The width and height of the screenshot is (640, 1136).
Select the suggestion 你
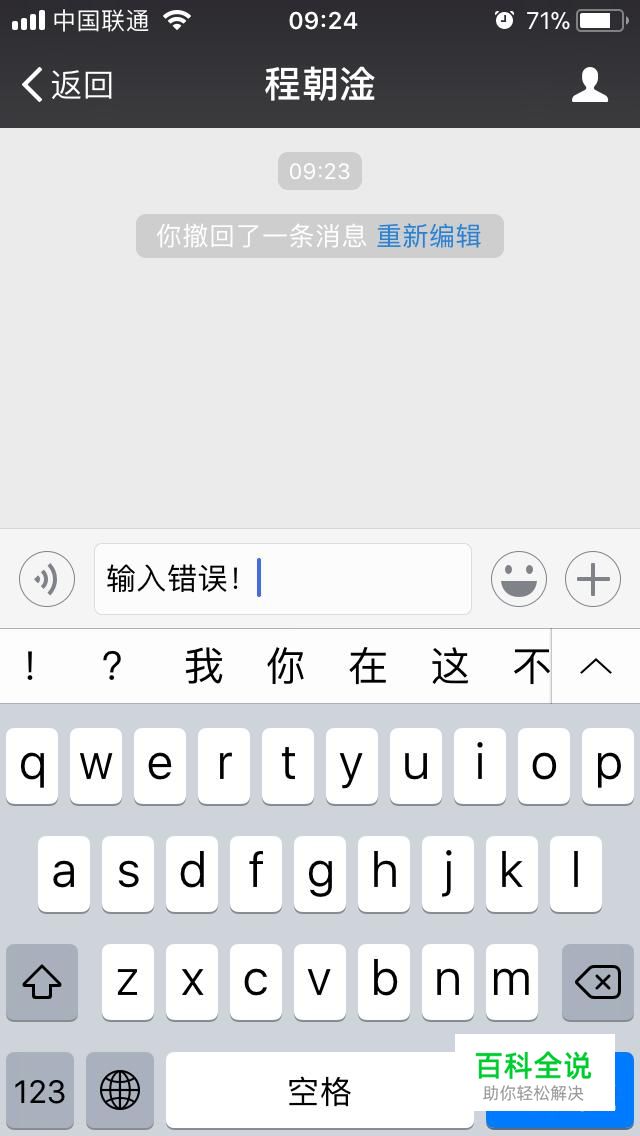pyautogui.click(x=286, y=667)
